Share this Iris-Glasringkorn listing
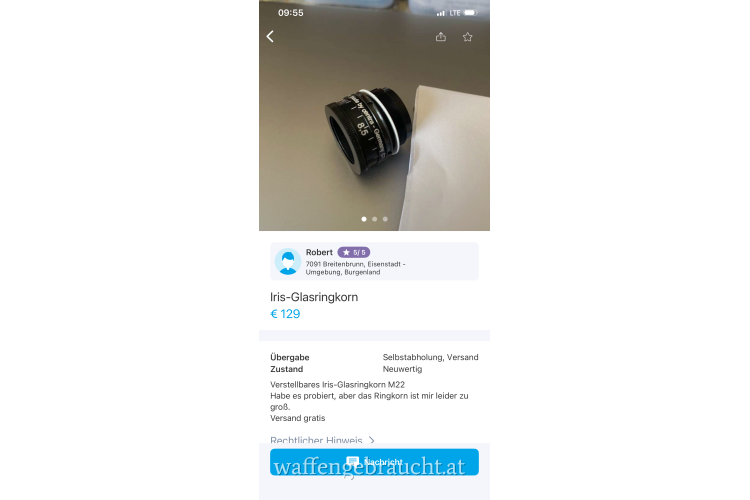This screenshot has height=500, width=750. [x=441, y=37]
